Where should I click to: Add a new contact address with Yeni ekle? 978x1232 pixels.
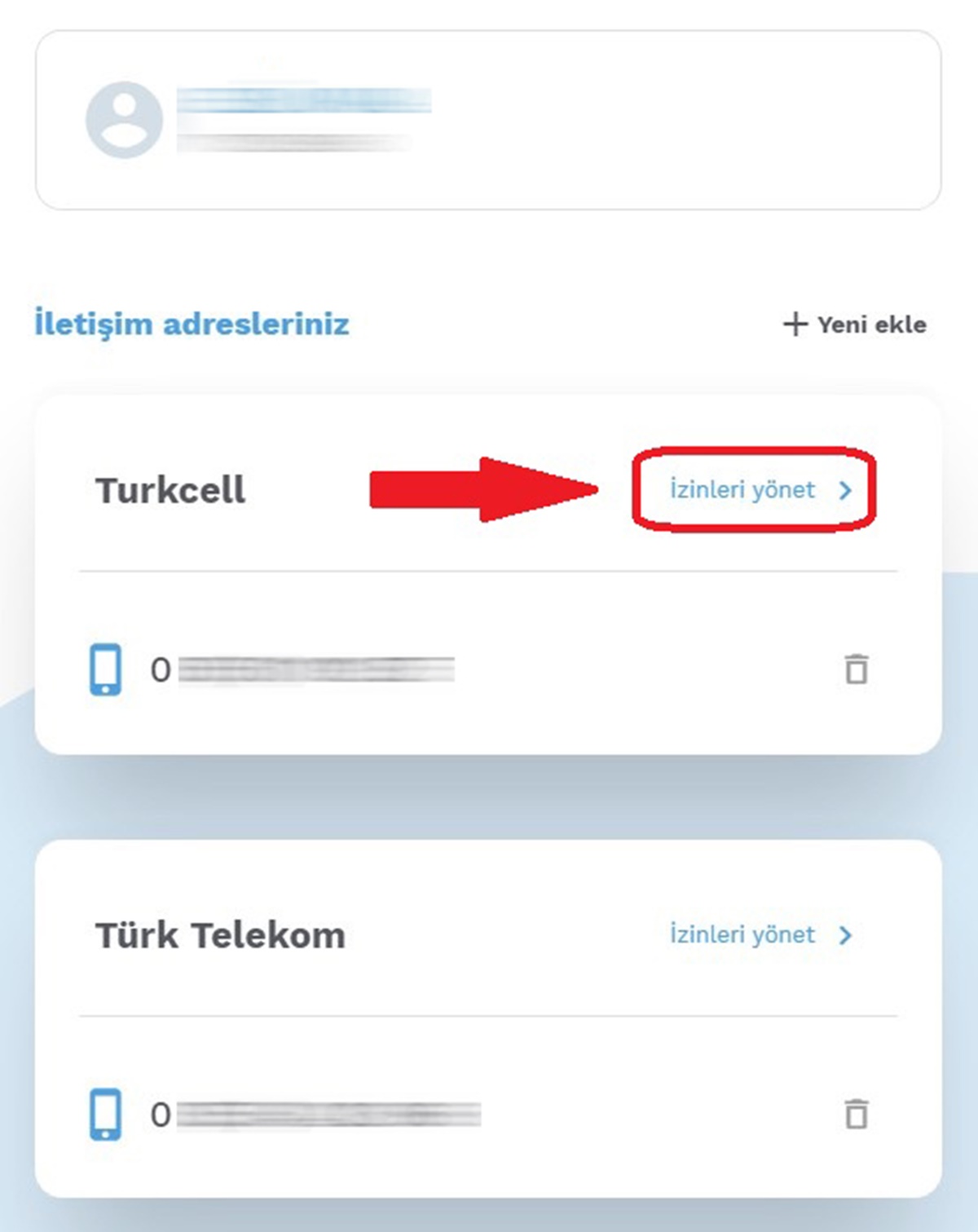855,325
